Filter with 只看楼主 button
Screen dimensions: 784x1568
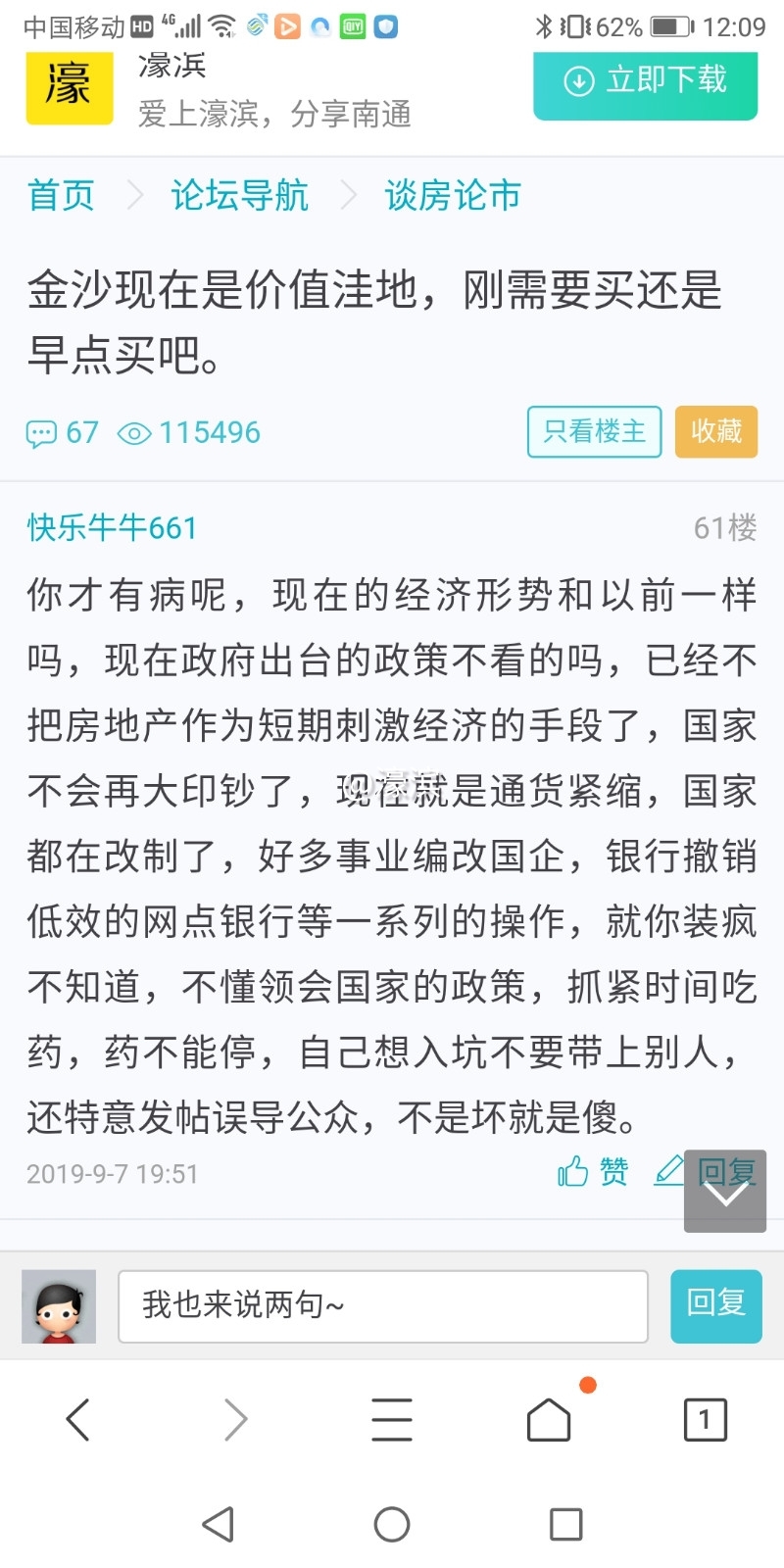(x=594, y=431)
